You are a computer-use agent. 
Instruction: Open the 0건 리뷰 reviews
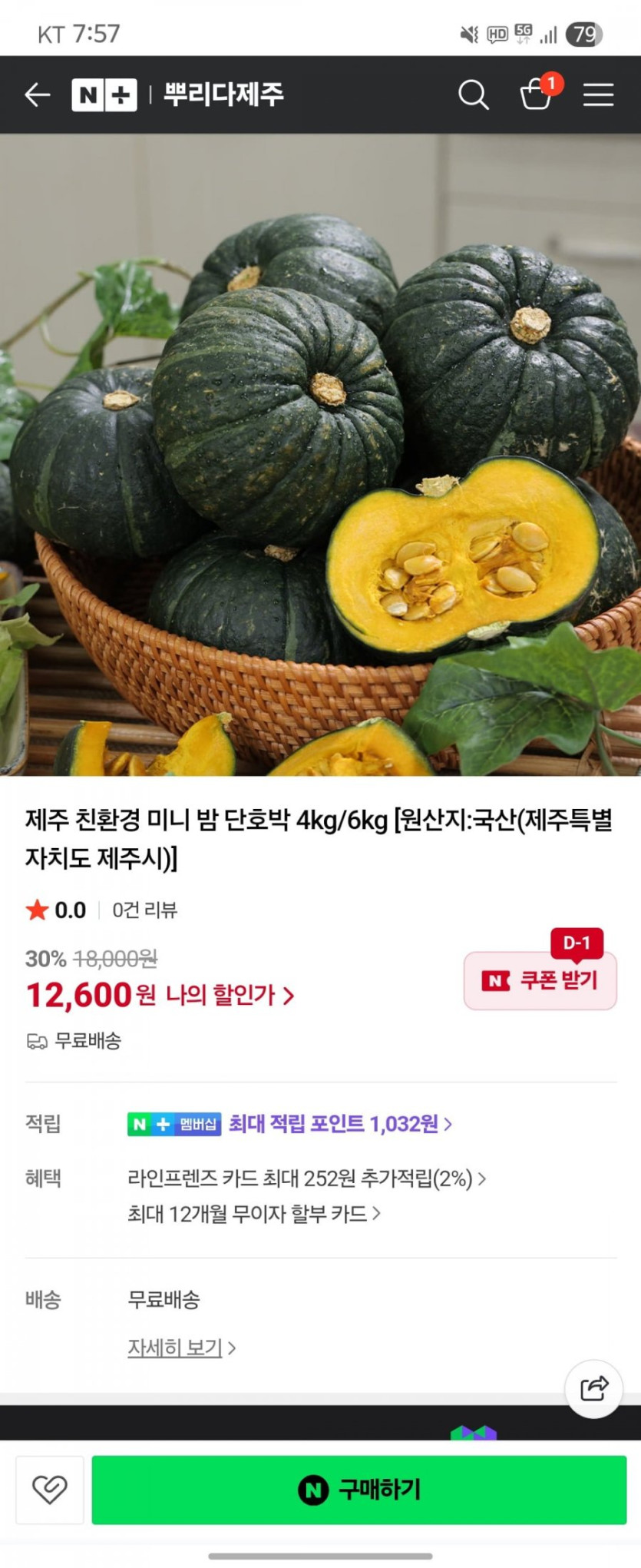pyautogui.click(x=144, y=910)
